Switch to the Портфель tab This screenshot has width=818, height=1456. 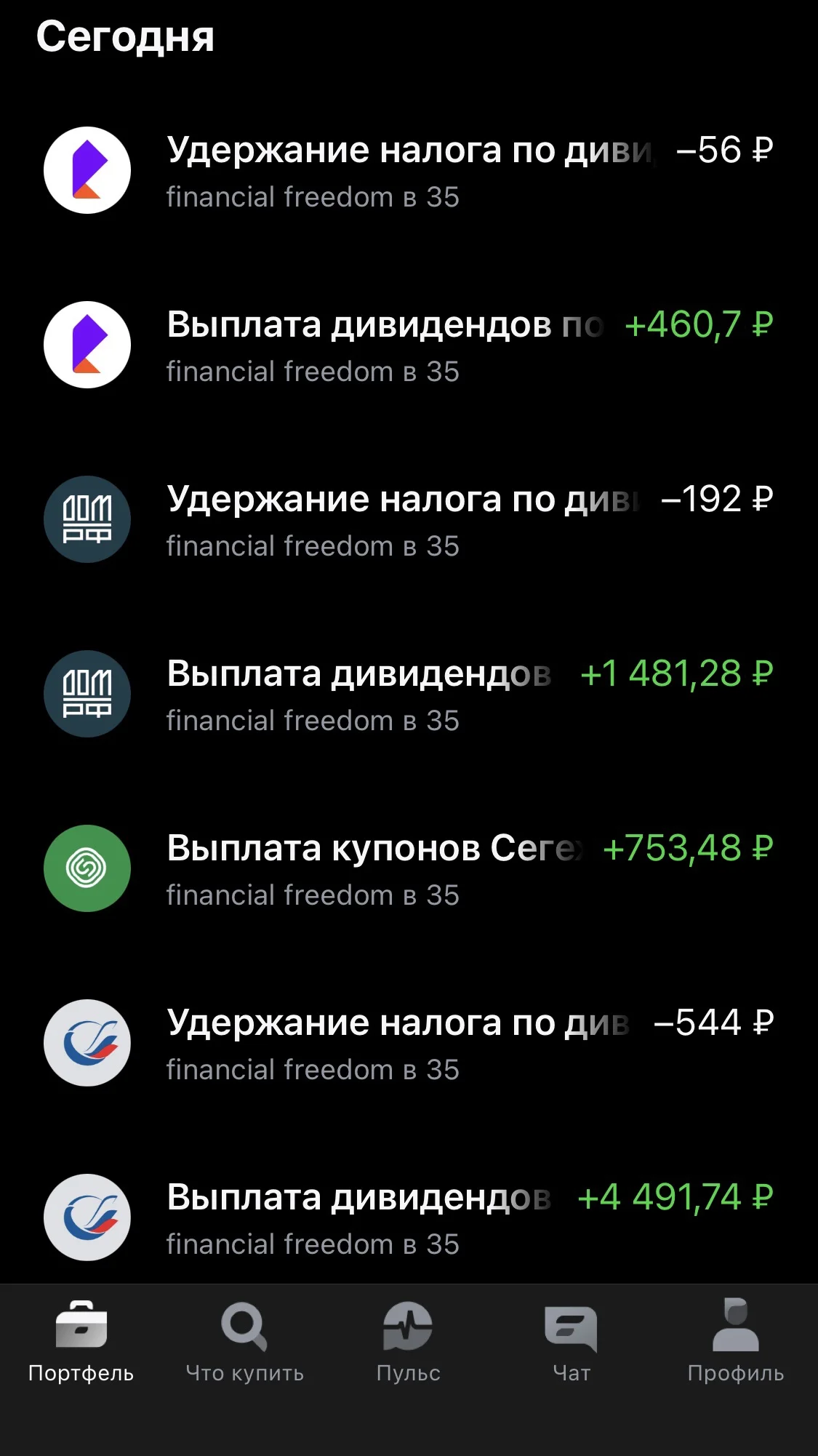[x=81, y=1342]
